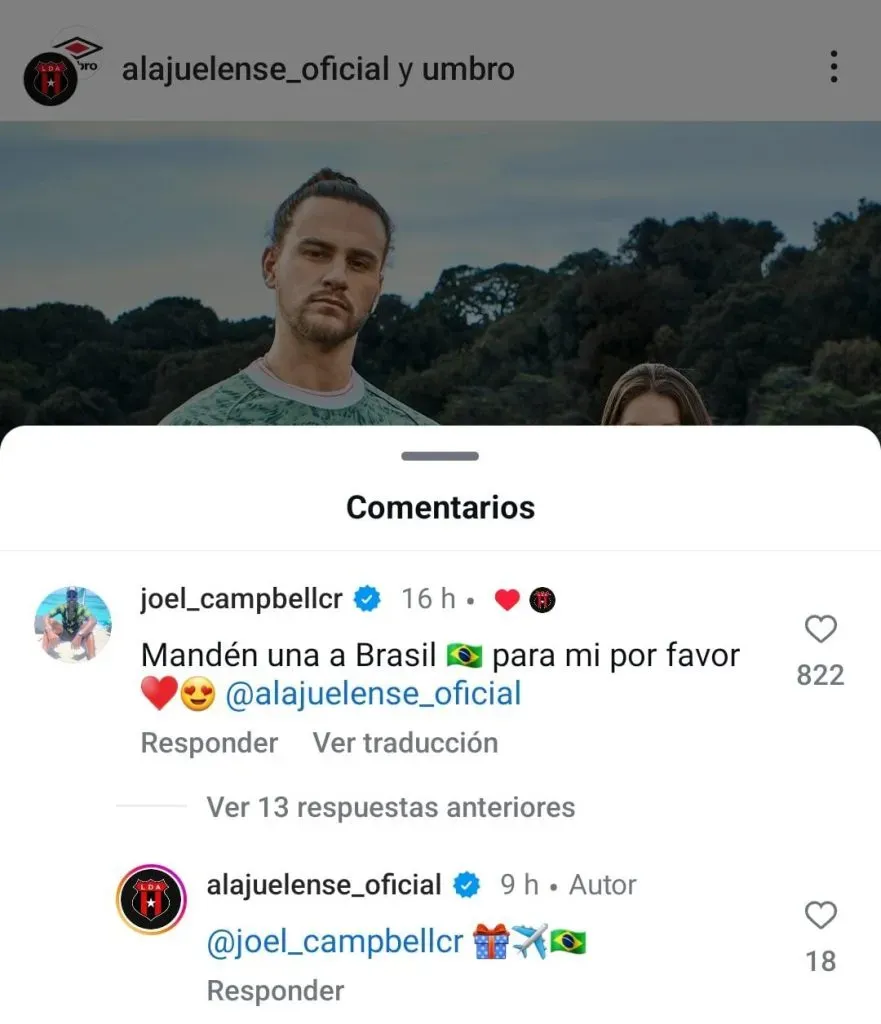The width and height of the screenshot is (881, 1024).
Task: Click alajuelense_oficial's circular avatar on the reply
Action: coord(151,899)
